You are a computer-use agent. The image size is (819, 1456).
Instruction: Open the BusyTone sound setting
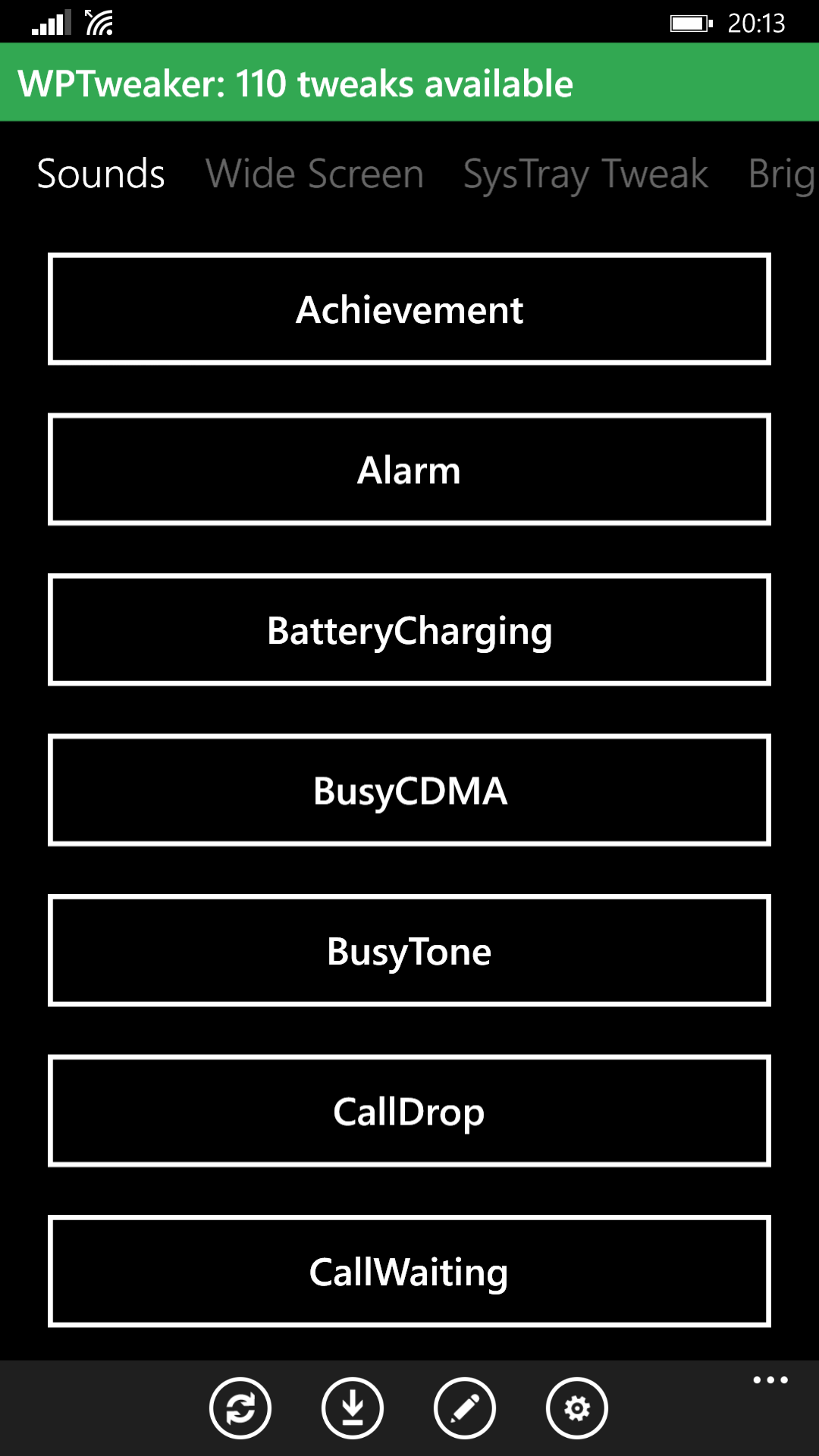click(409, 951)
